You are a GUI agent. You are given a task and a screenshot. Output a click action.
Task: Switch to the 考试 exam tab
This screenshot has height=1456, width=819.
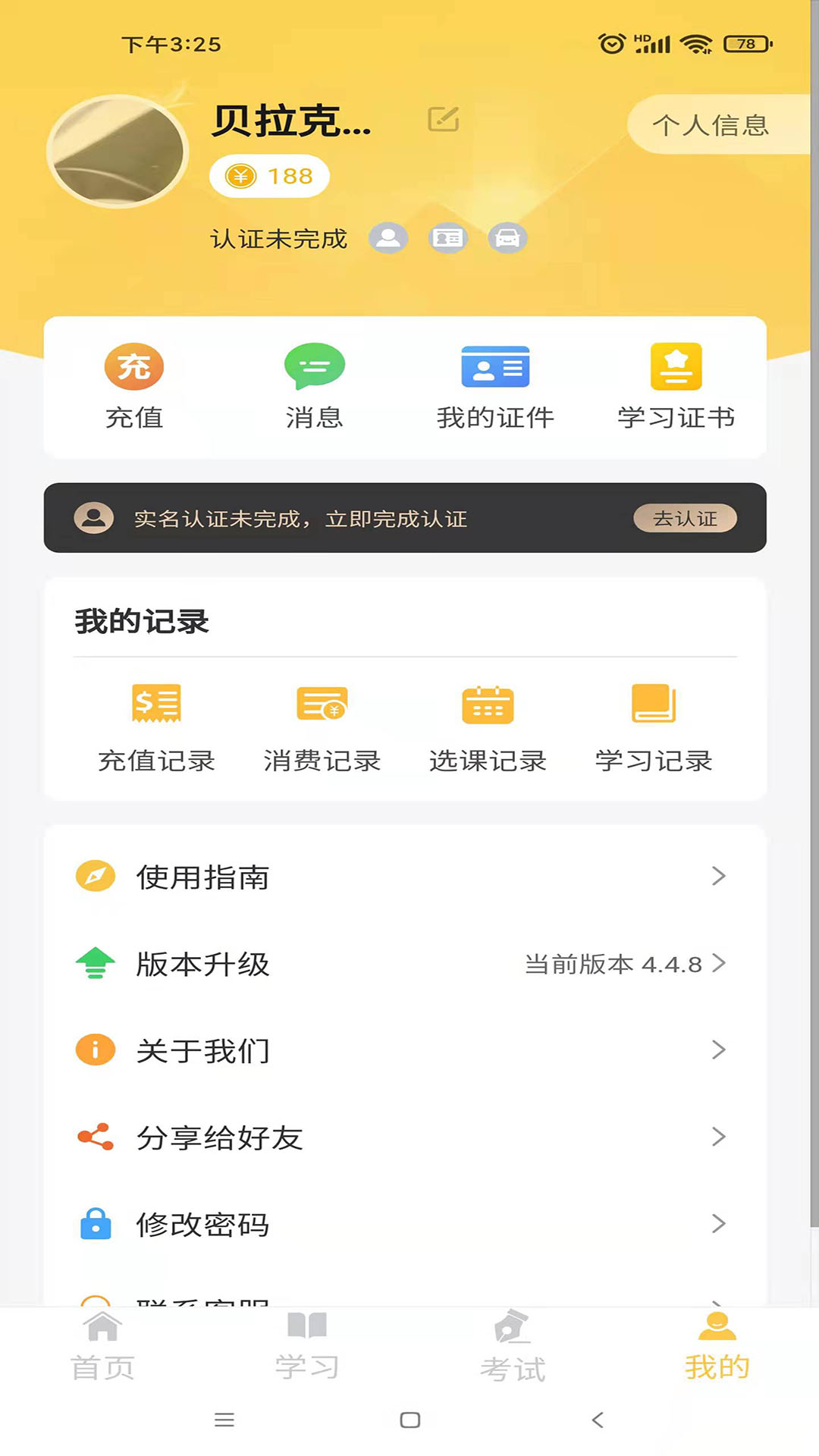pos(513,1350)
